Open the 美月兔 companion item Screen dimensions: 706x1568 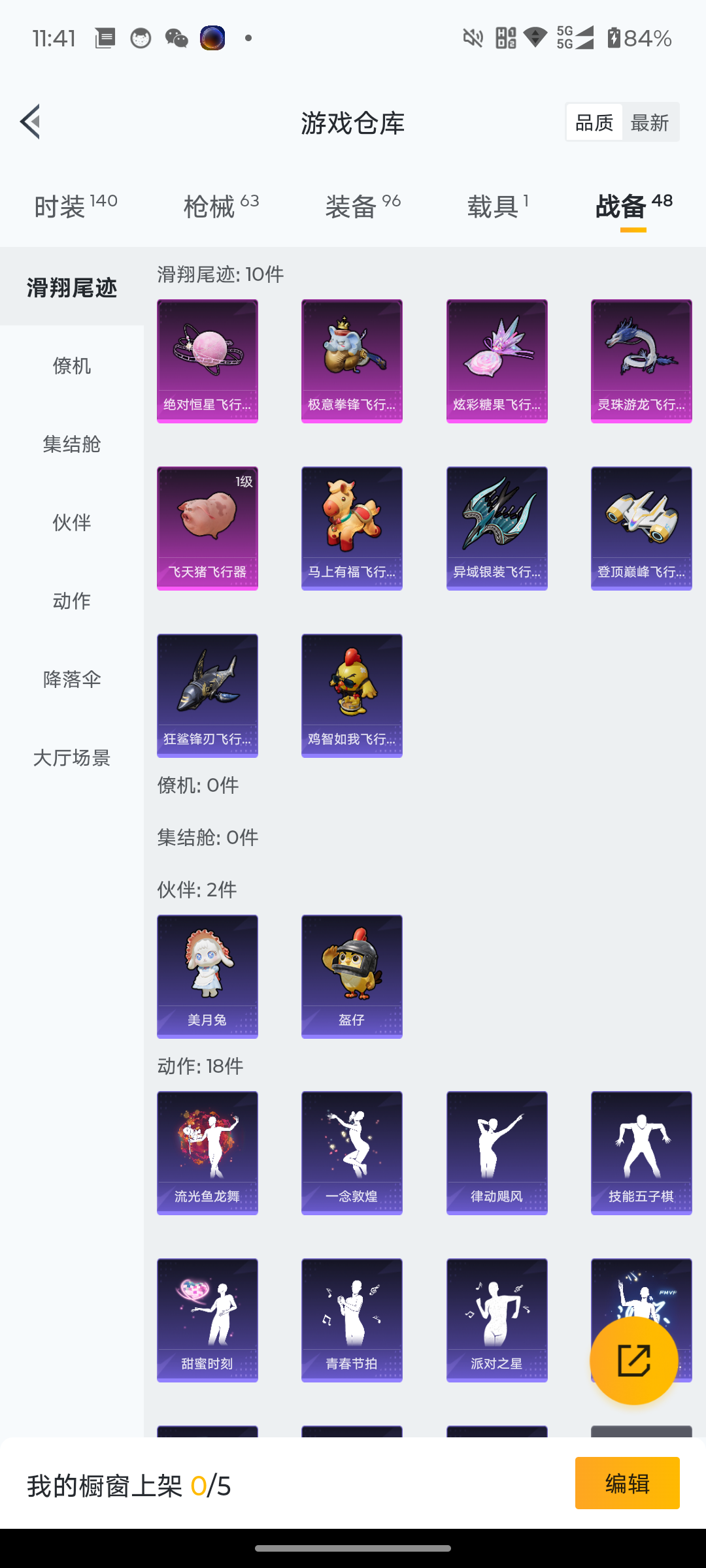click(207, 976)
